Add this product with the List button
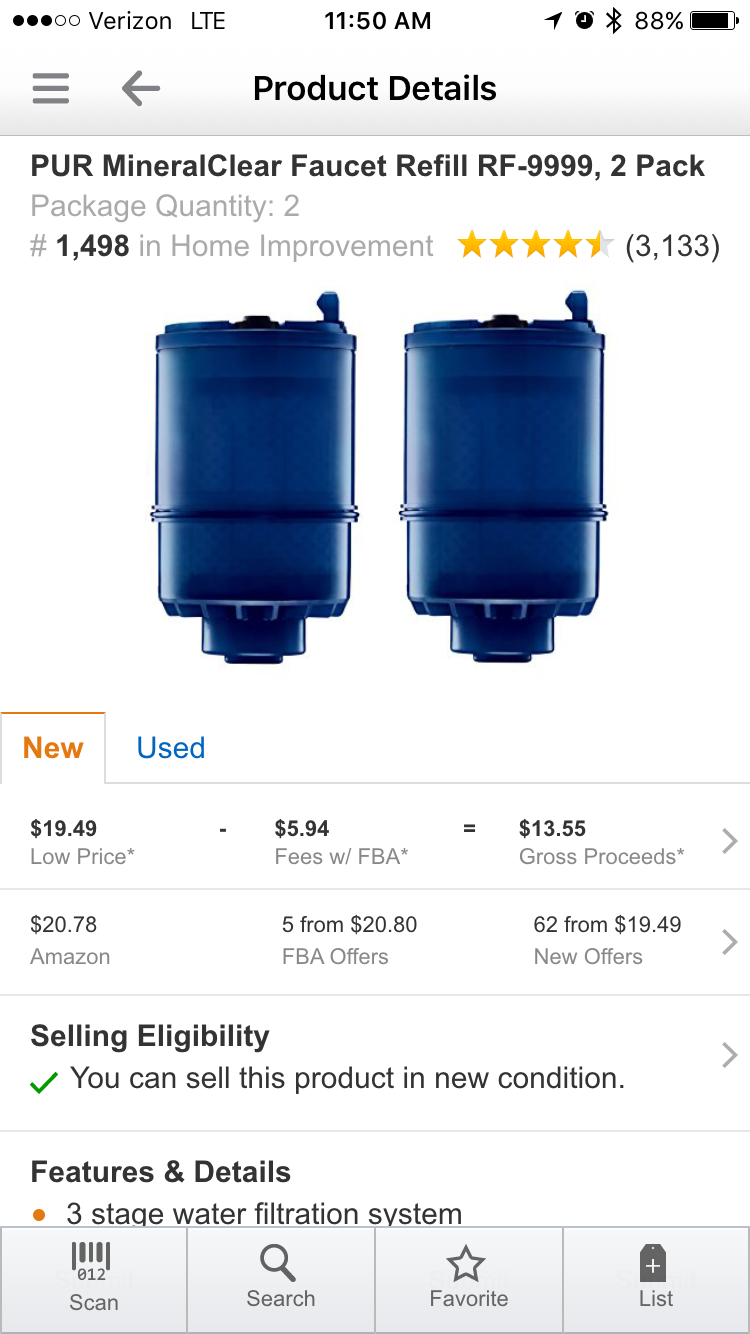This screenshot has height=1334, width=750. pos(656,1278)
